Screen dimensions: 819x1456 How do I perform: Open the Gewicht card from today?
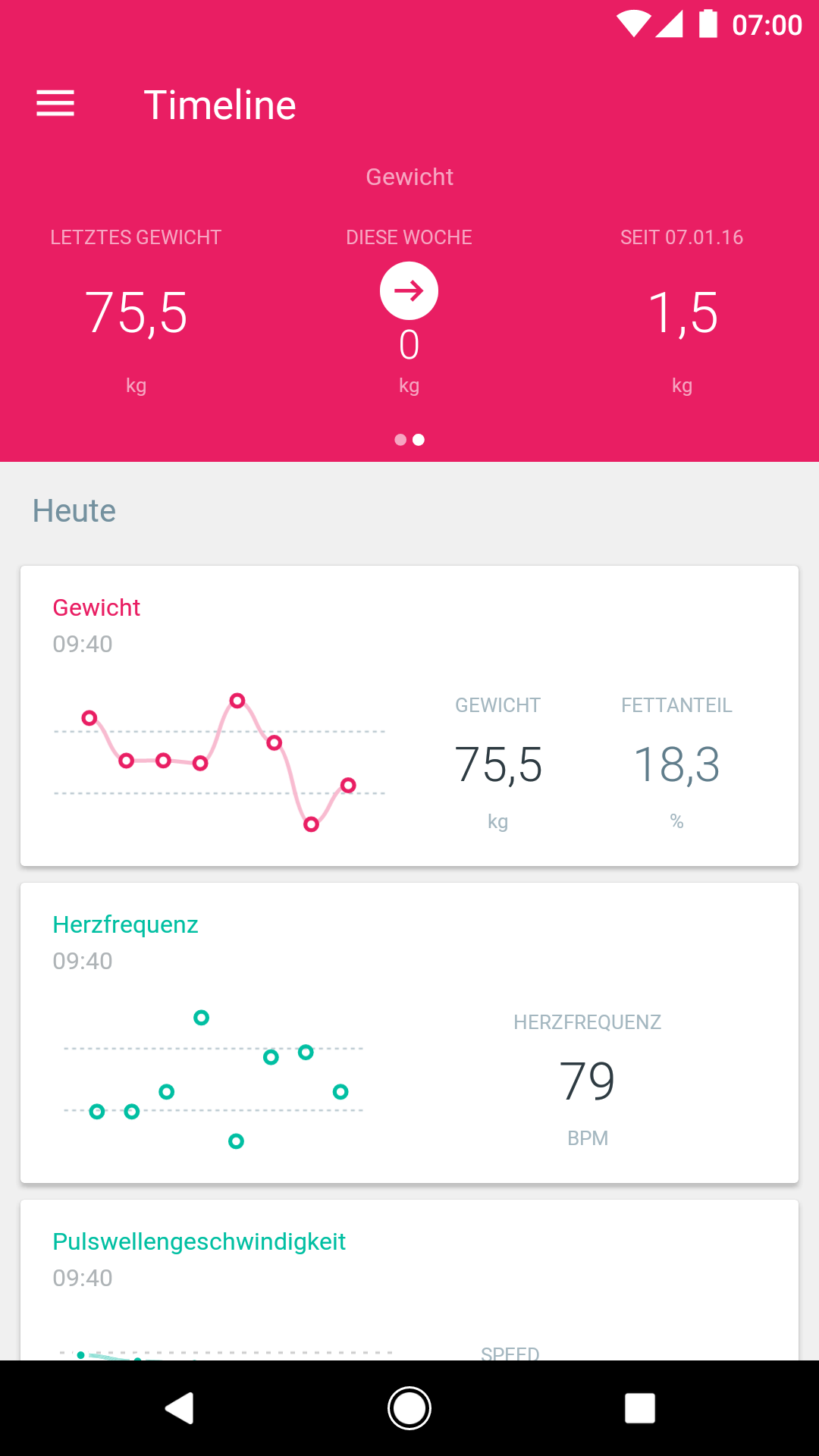point(409,715)
